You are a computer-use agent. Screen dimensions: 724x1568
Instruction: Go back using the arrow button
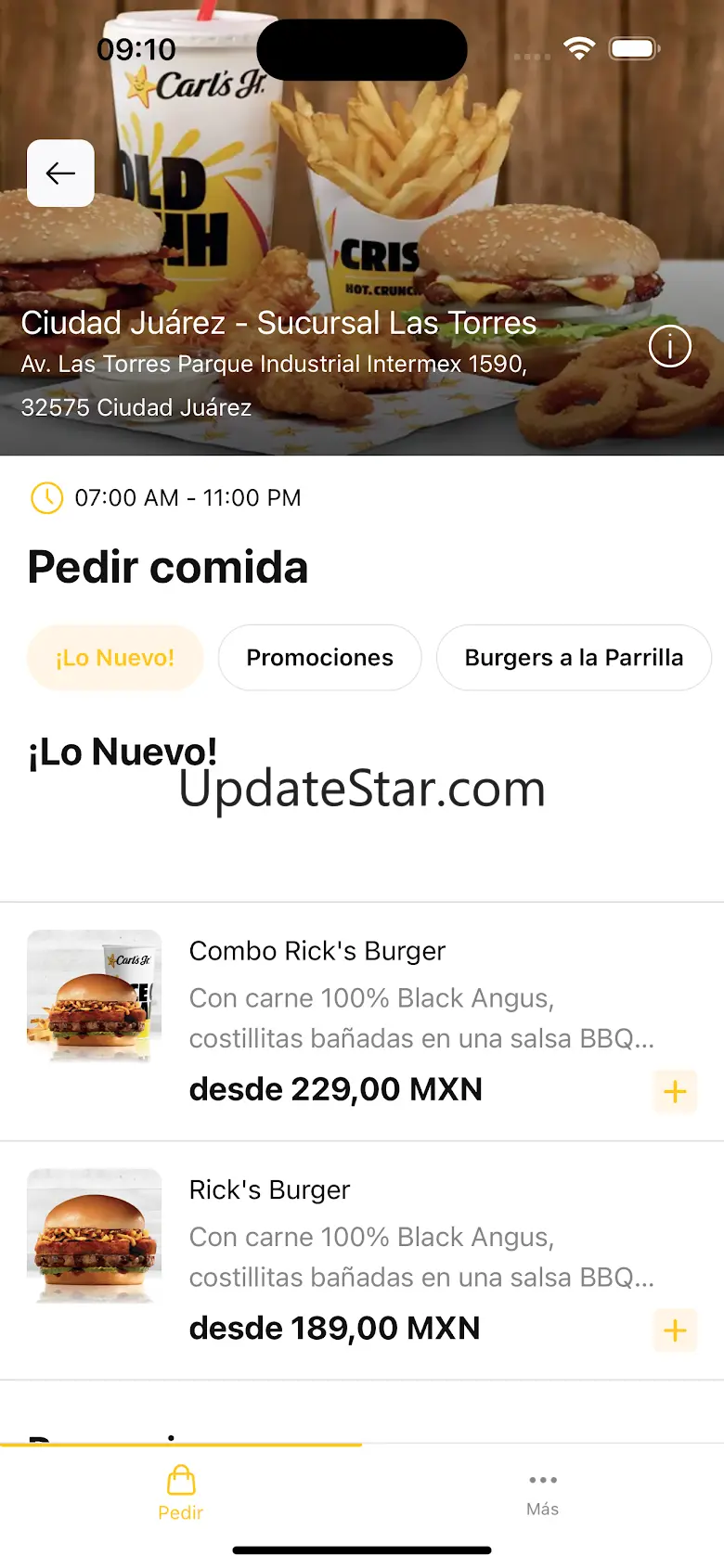[60, 174]
